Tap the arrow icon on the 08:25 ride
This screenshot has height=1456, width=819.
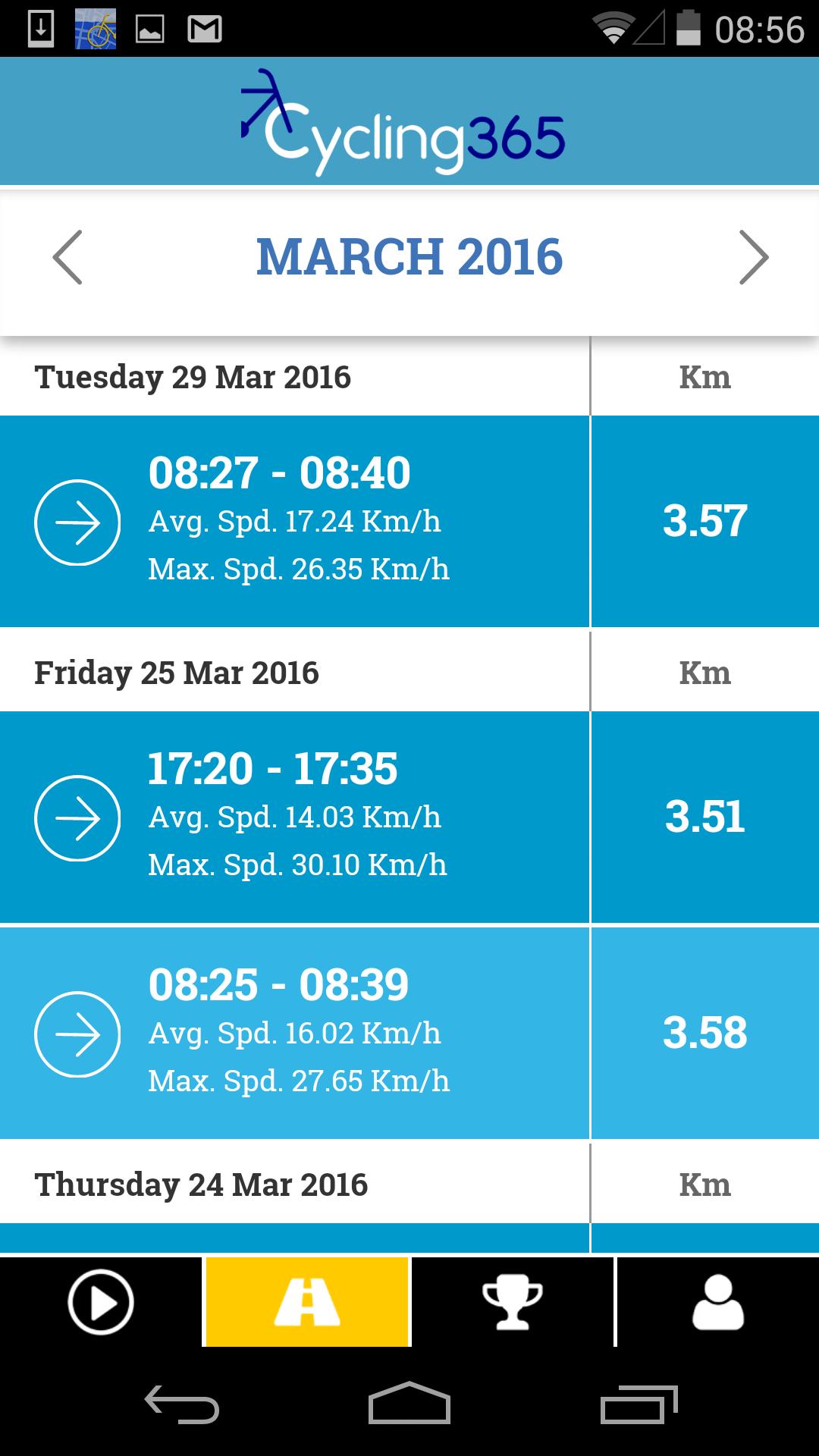(x=77, y=1032)
